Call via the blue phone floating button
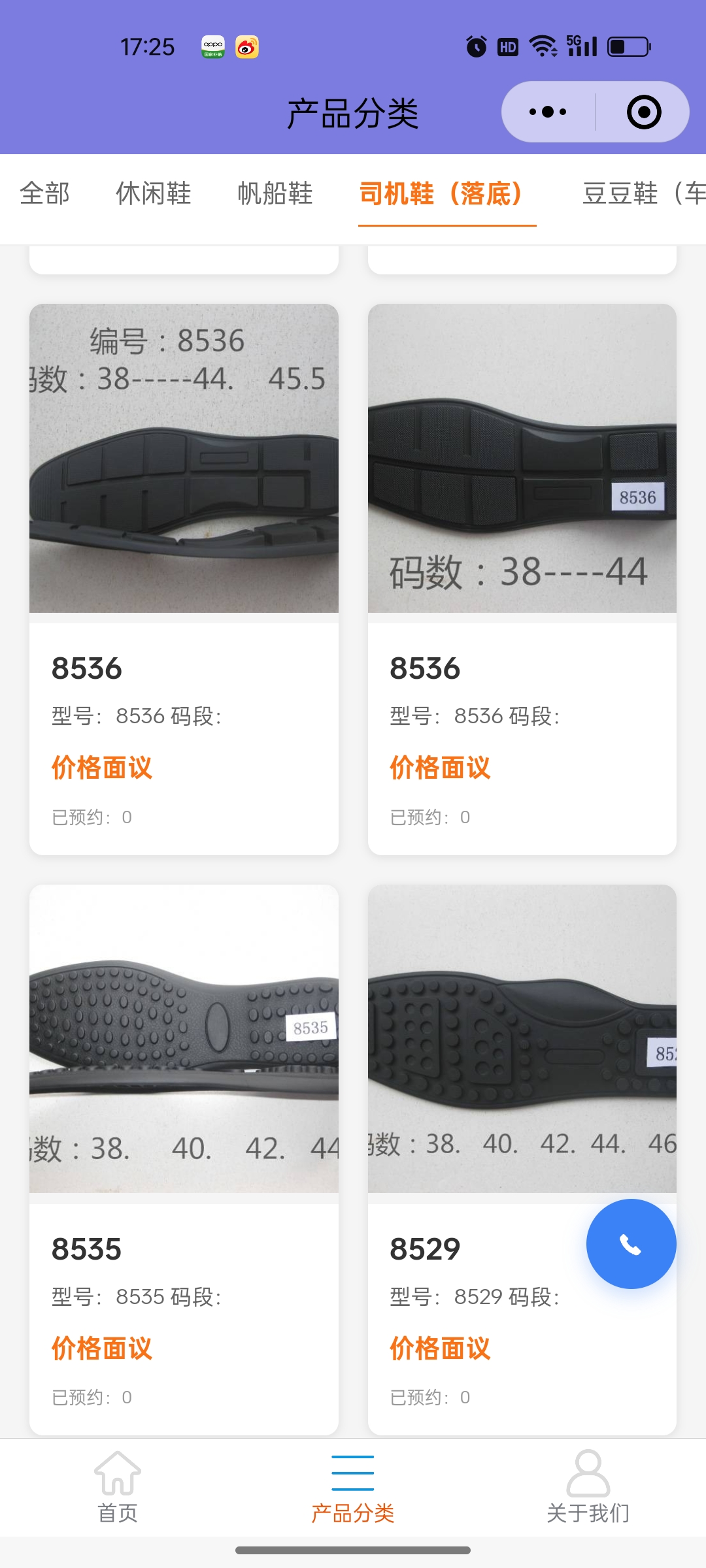Screen dimensions: 706x1568 (x=631, y=1244)
